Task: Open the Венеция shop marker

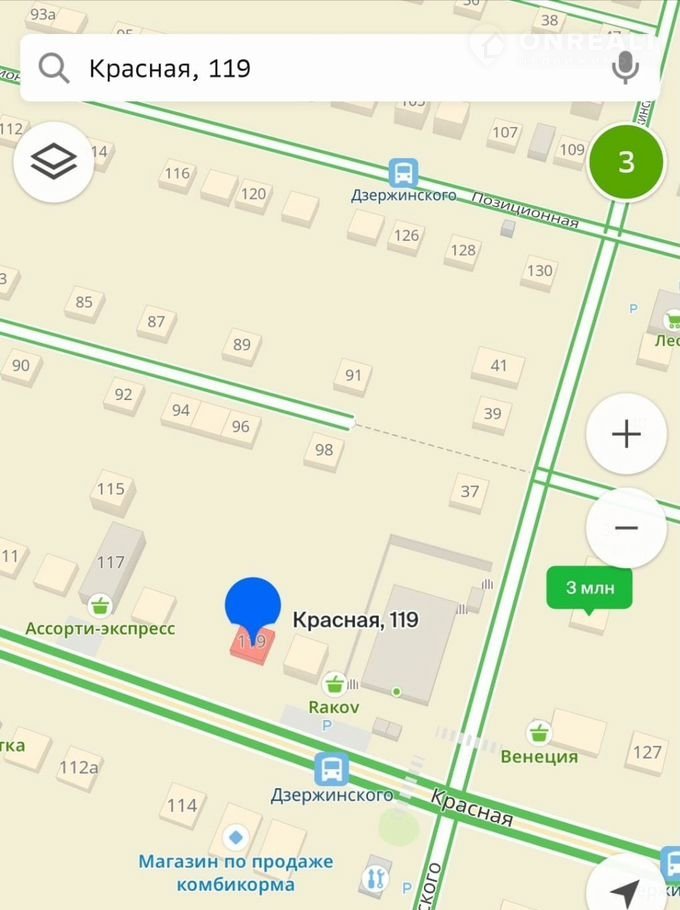Action: pos(540,733)
